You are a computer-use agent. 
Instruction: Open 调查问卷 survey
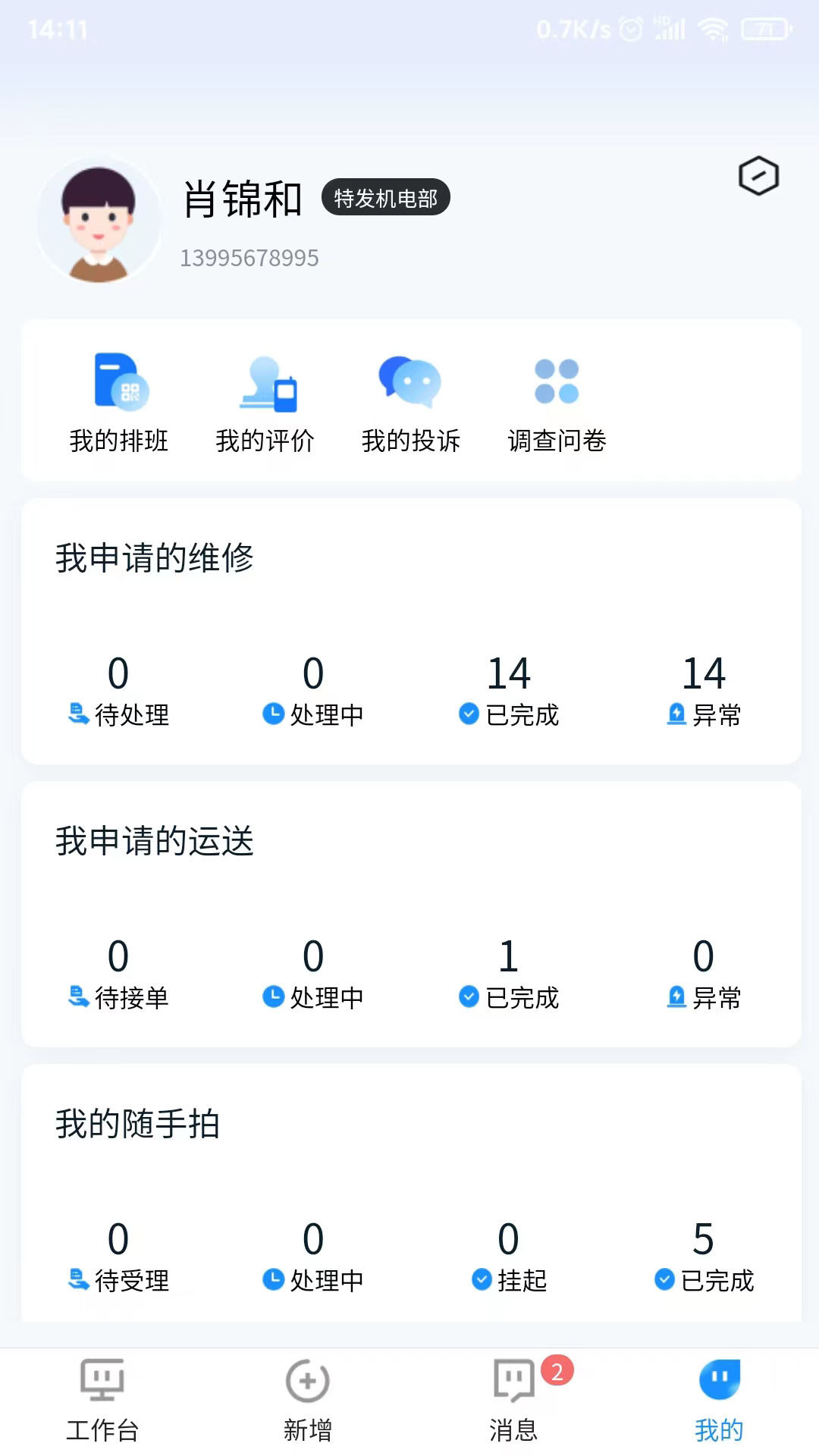[557, 402]
